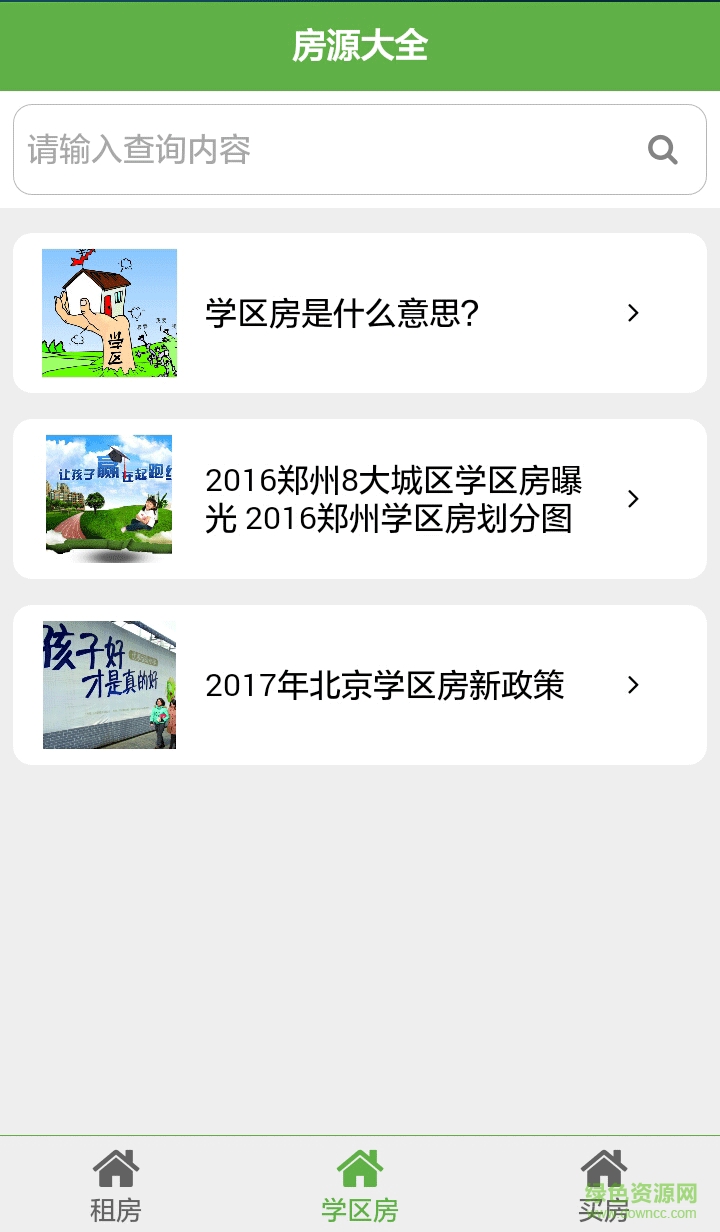720x1232 pixels.
Task: Click the magnifier search icon
Action: coord(662,150)
